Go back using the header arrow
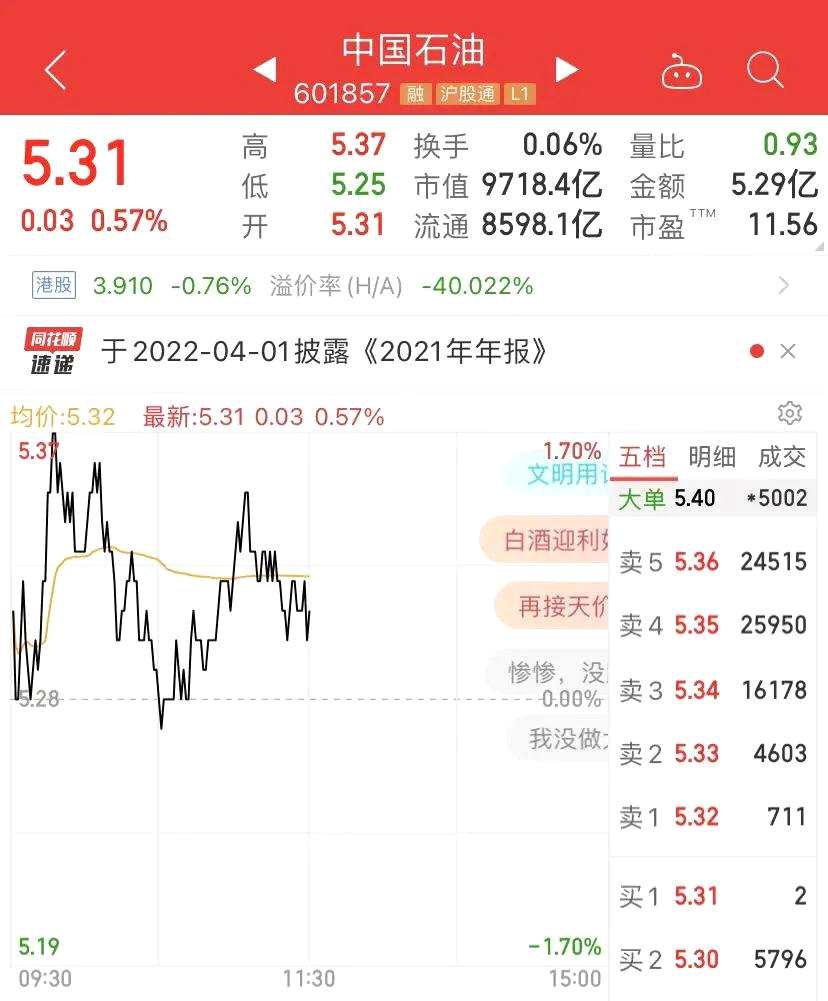The image size is (828, 1001). point(56,70)
